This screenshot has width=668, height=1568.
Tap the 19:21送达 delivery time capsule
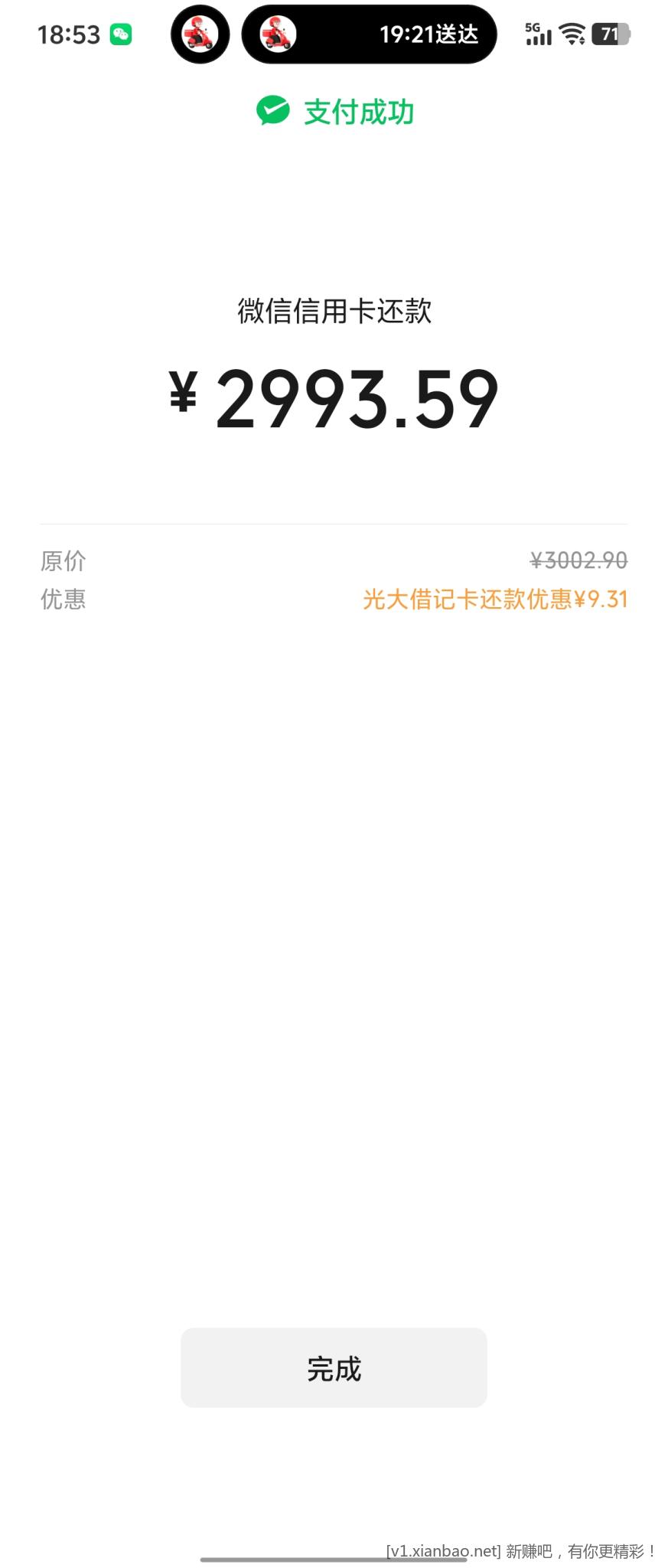[x=428, y=34]
